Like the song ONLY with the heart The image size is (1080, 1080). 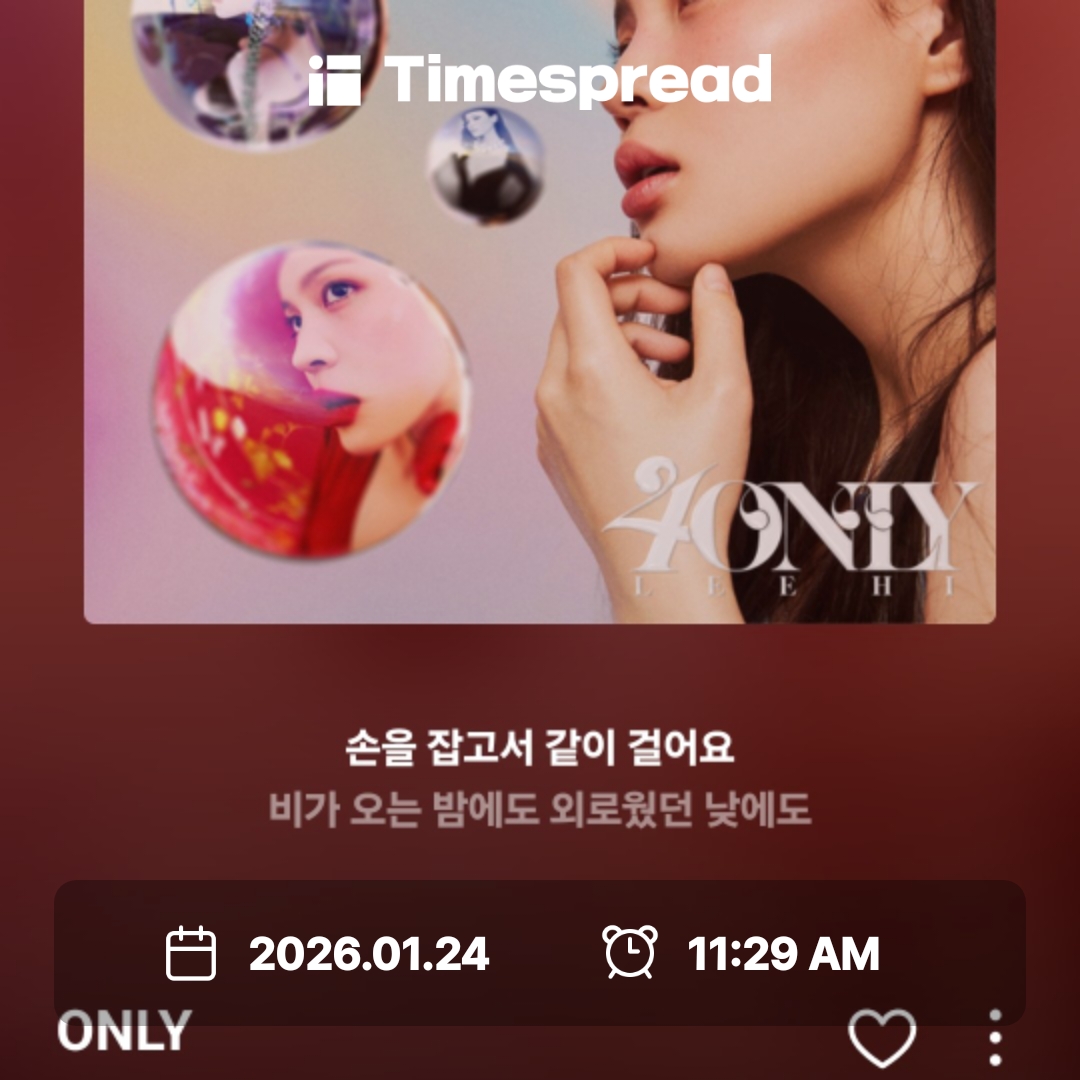coord(882,1038)
